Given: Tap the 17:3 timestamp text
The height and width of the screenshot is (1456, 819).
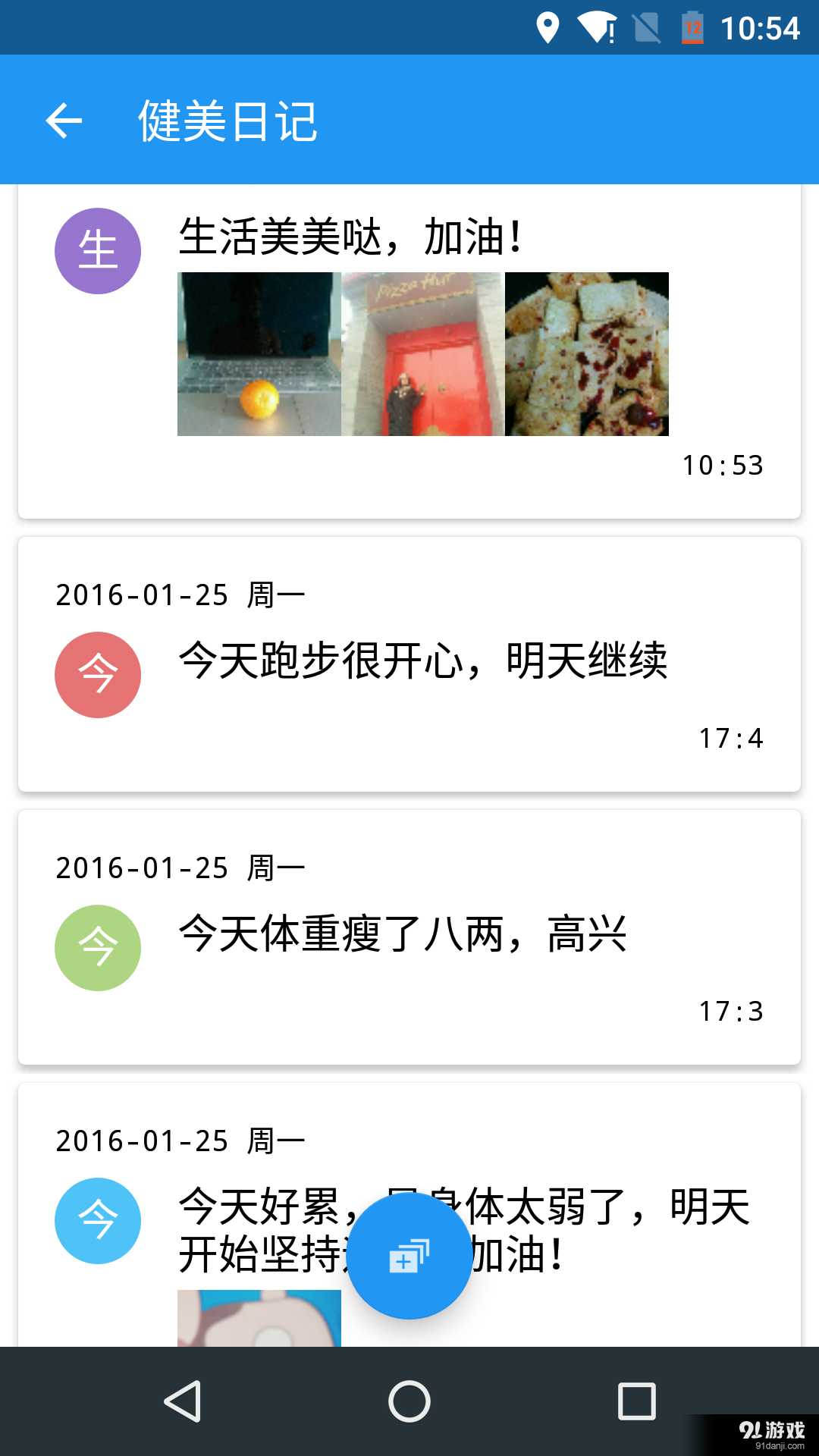Looking at the screenshot, I should [731, 1011].
